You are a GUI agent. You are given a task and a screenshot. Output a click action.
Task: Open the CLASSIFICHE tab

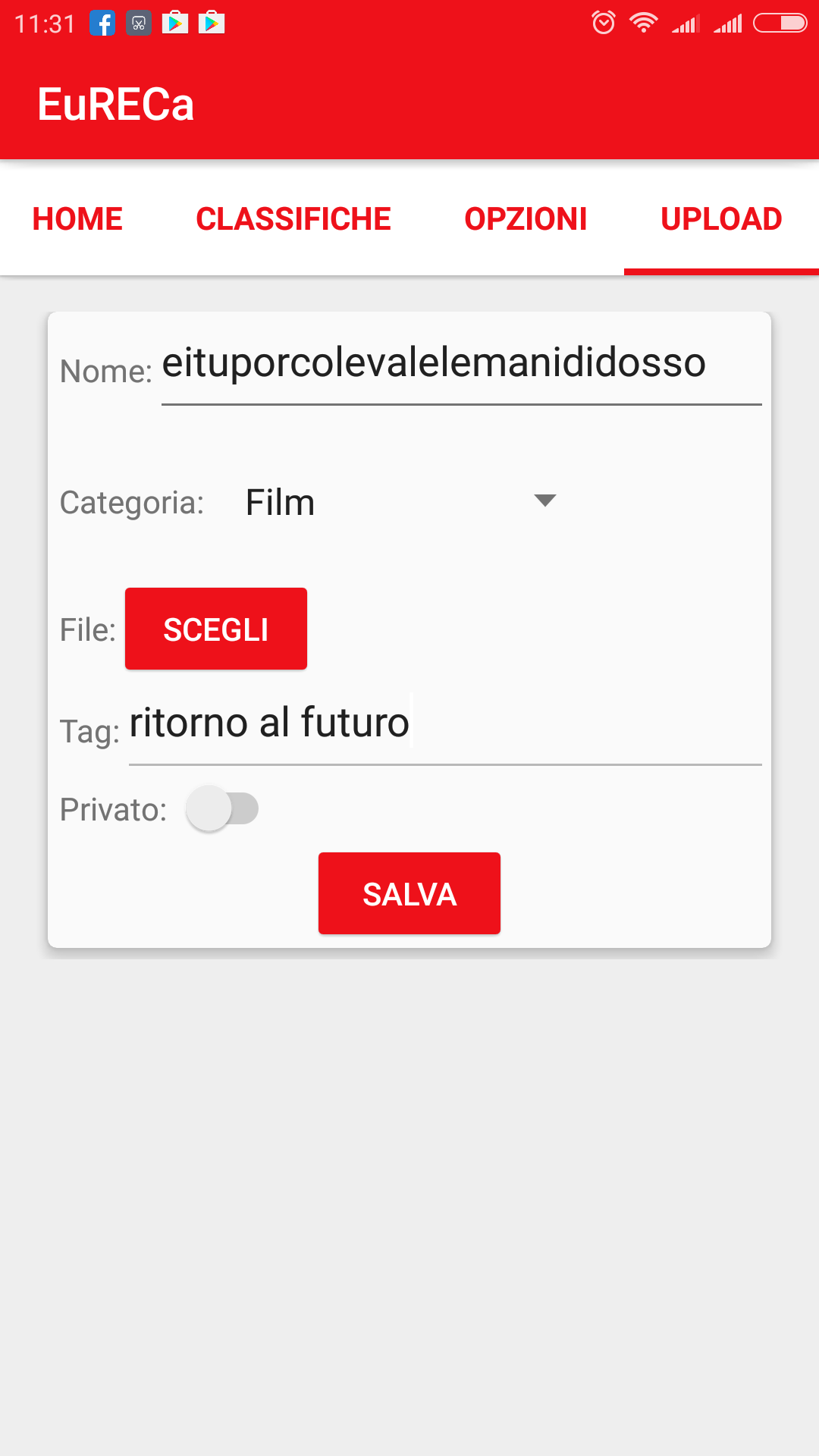293,219
